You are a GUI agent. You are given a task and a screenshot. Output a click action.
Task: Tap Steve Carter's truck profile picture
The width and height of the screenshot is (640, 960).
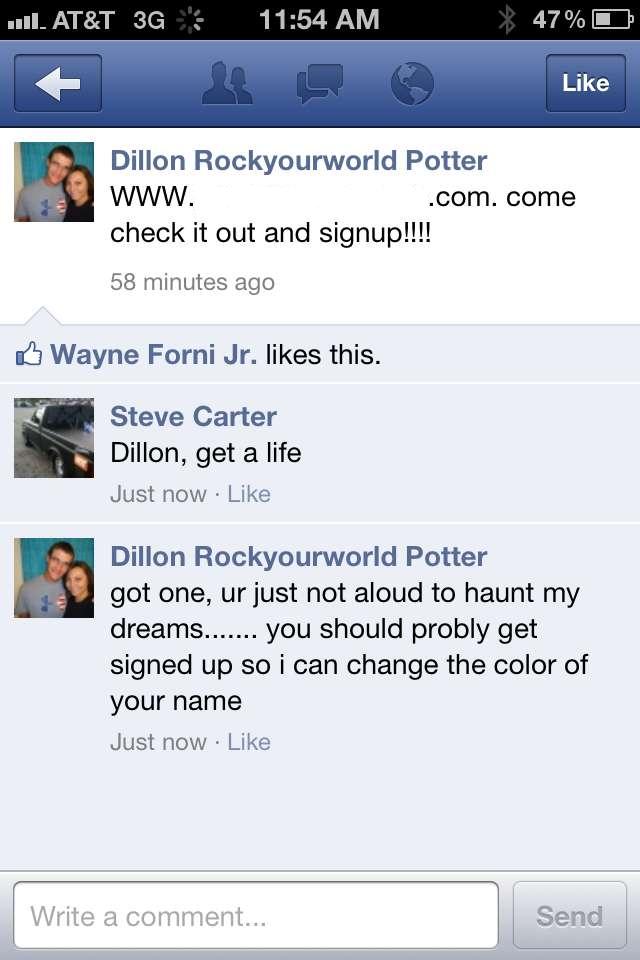pos(54,438)
